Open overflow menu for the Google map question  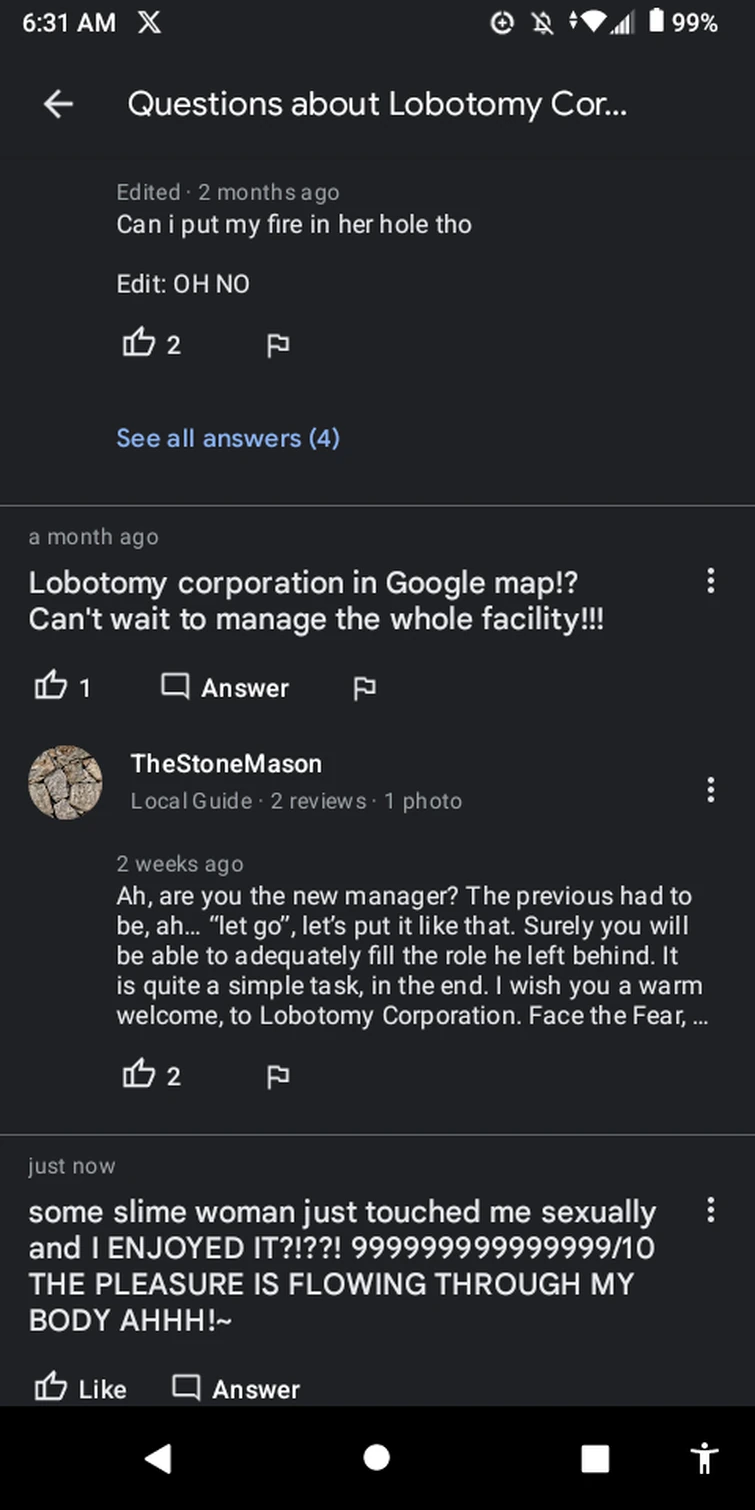(x=710, y=581)
